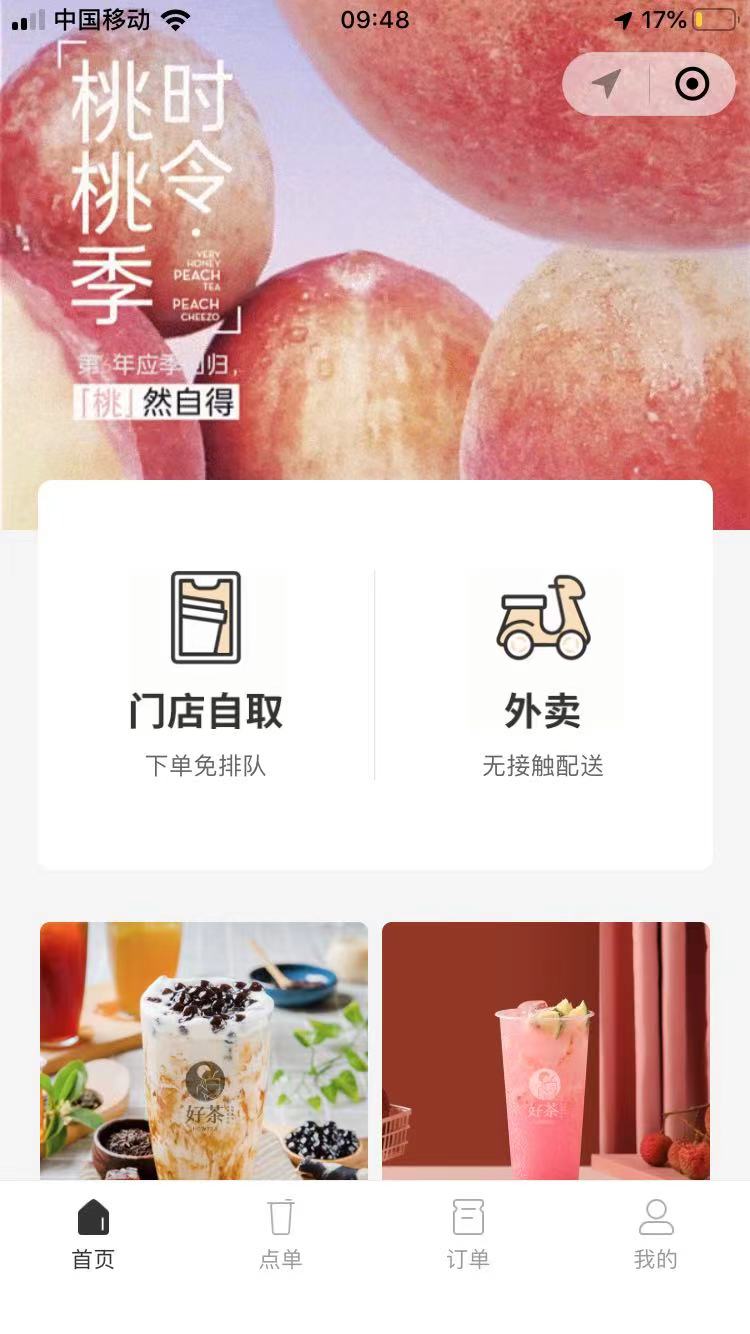
Task: Open the brown sugar boba milk tea card
Action: tap(204, 1050)
